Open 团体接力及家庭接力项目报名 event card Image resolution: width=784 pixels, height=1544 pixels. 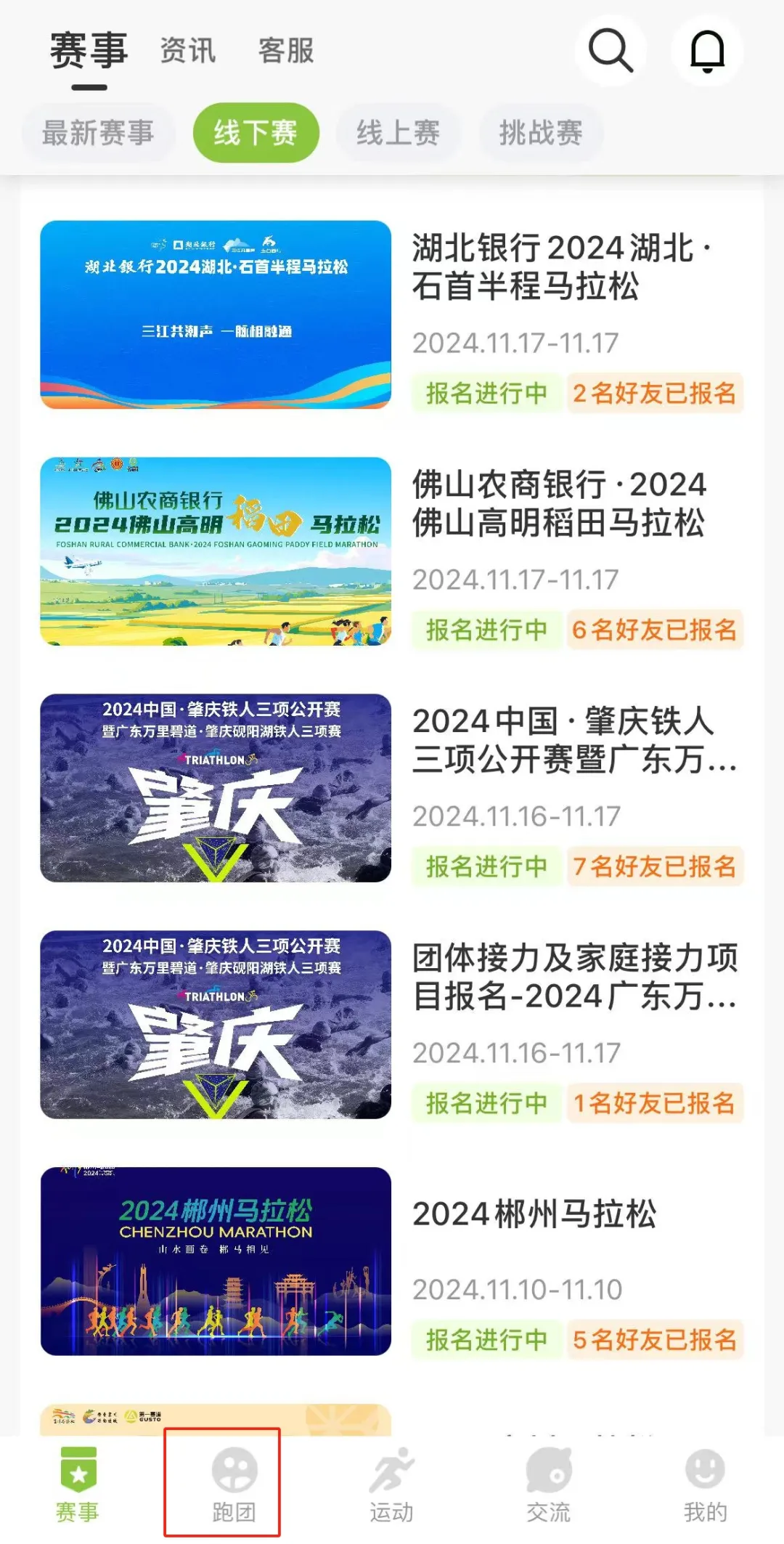[x=392, y=1025]
